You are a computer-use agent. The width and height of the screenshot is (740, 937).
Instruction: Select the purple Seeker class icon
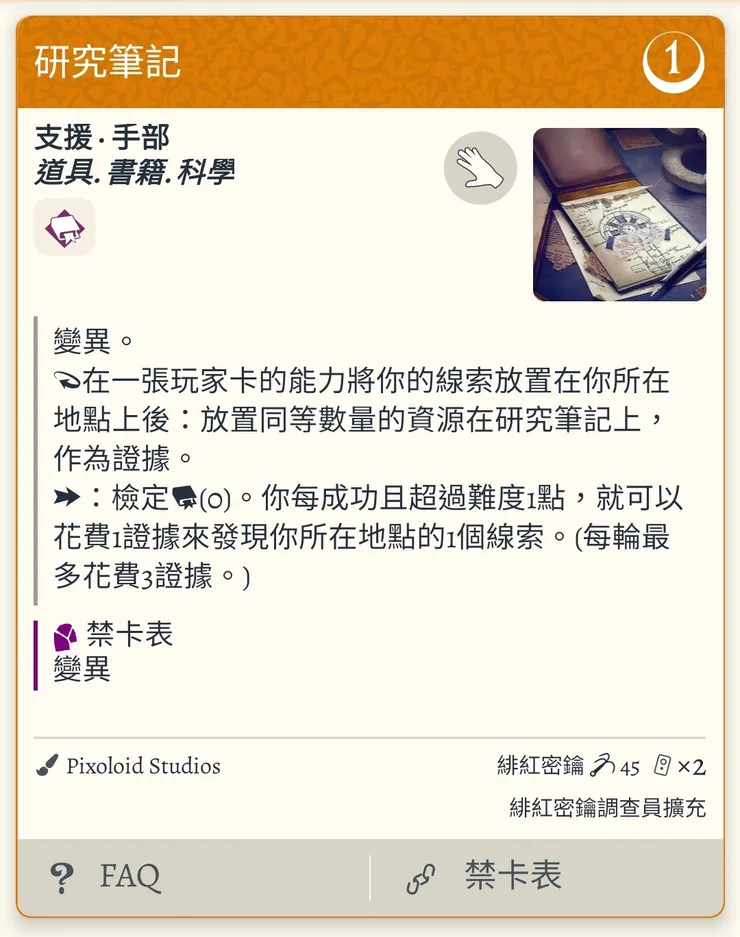click(64, 227)
